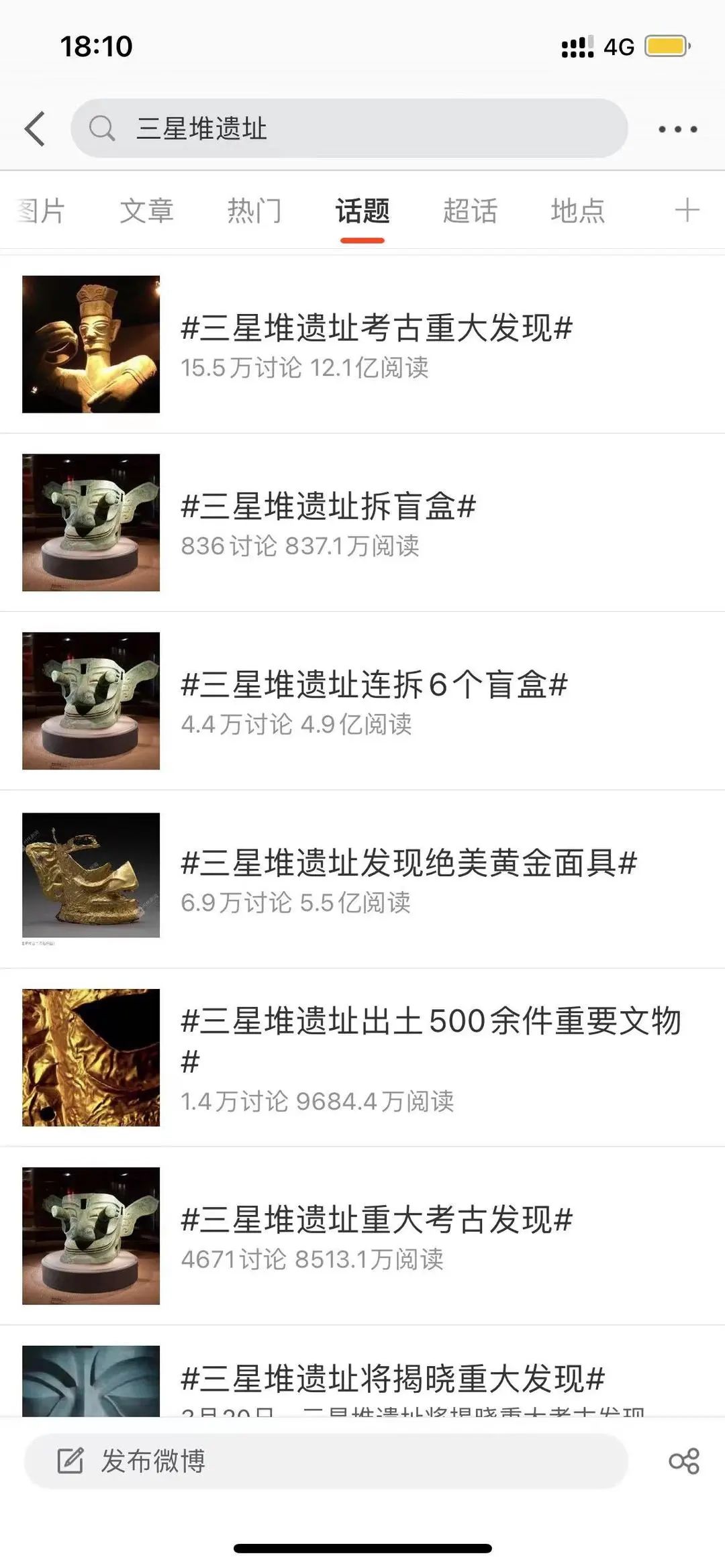Tap the plus icon beside the tabs
725x1568 pixels.
click(687, 211)
